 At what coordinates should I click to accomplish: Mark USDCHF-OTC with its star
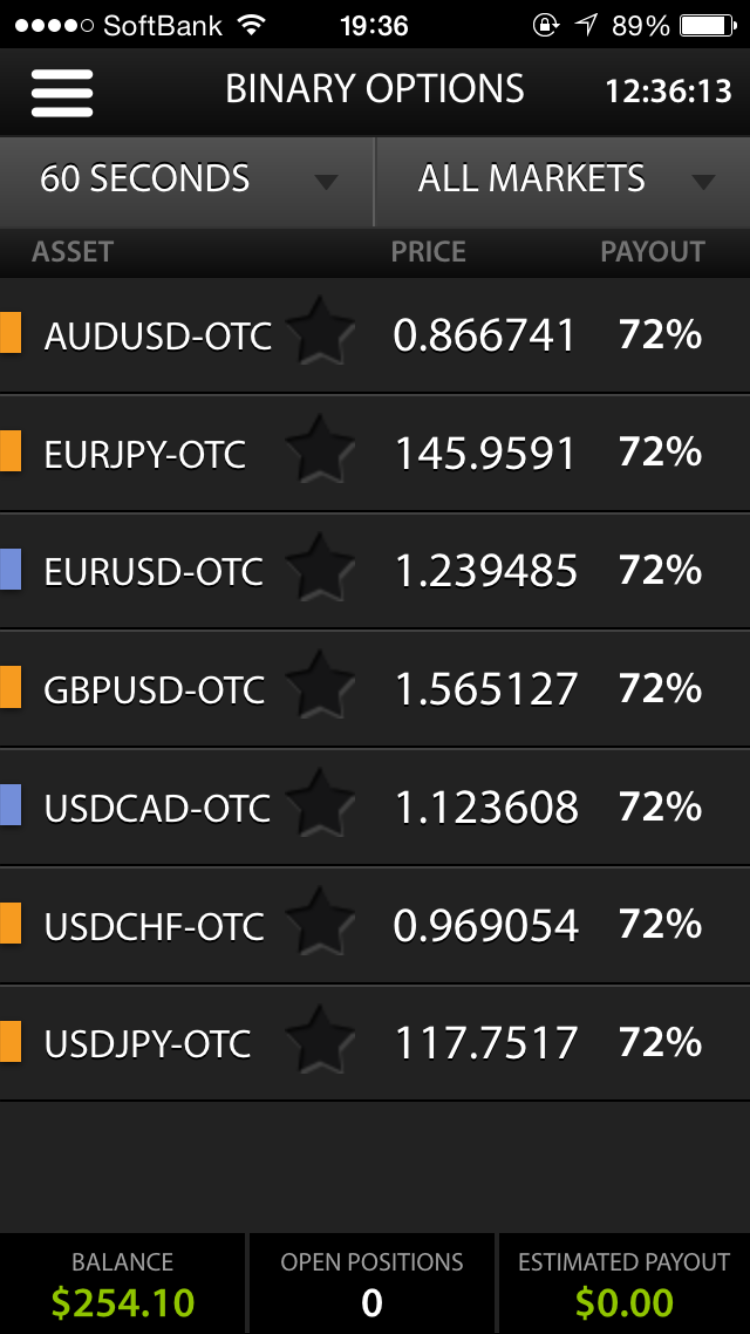(x=320, y=923)
